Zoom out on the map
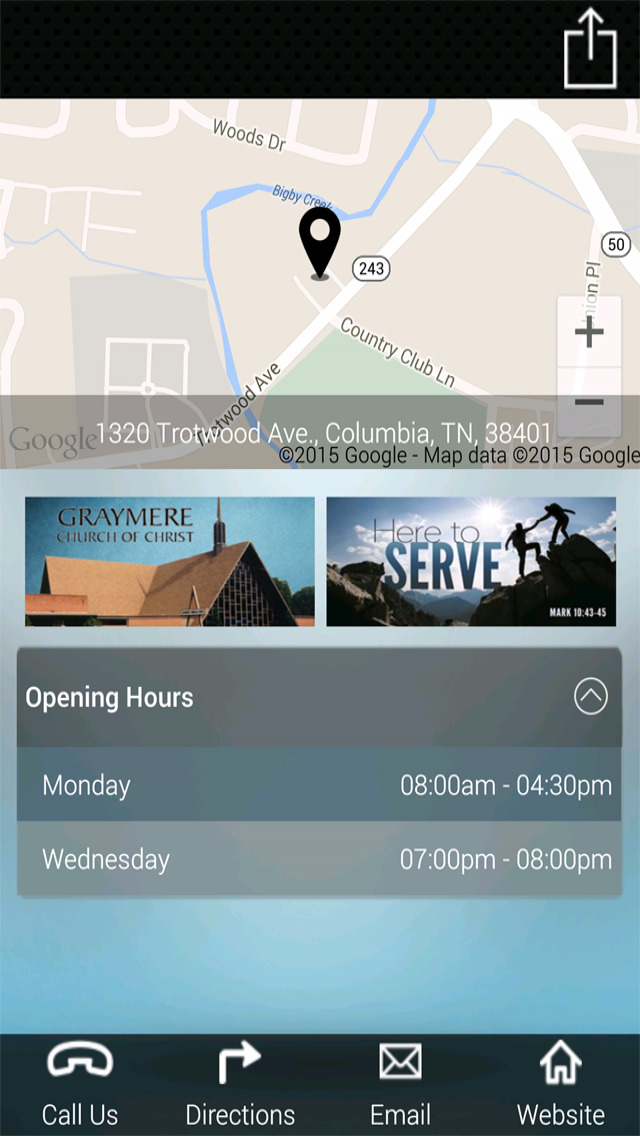Image resolution: width=640 pixels, height=1136 pixels. click(589, 402)
